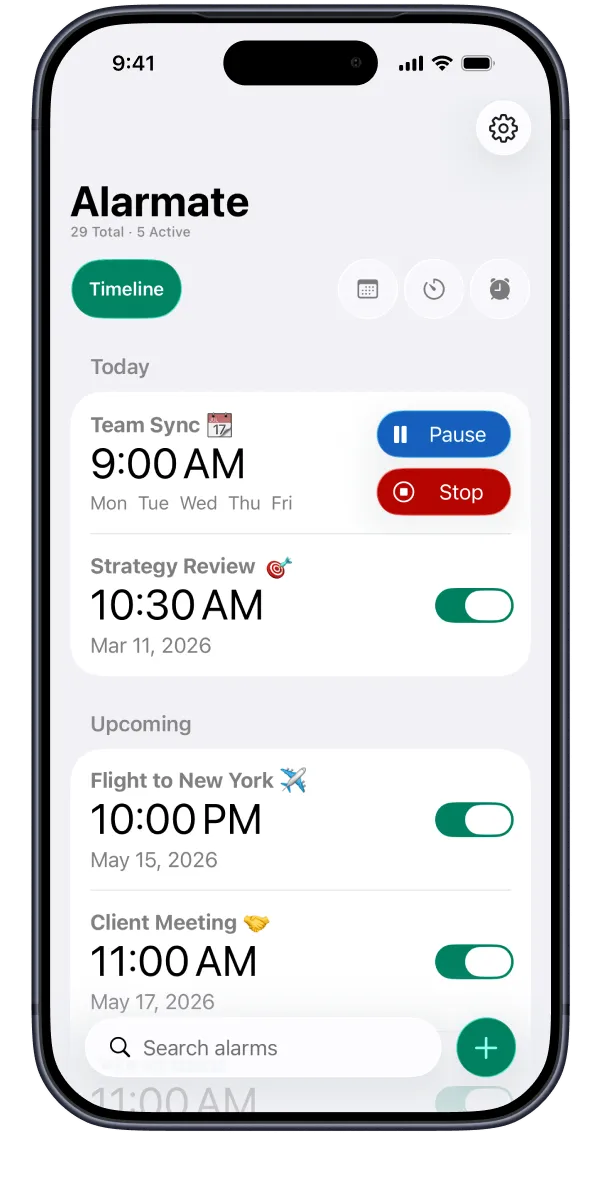Viewport: 600px width, 1186px height.
Task: Turn off the Client Meeting alarm
Action: [474, 962]
